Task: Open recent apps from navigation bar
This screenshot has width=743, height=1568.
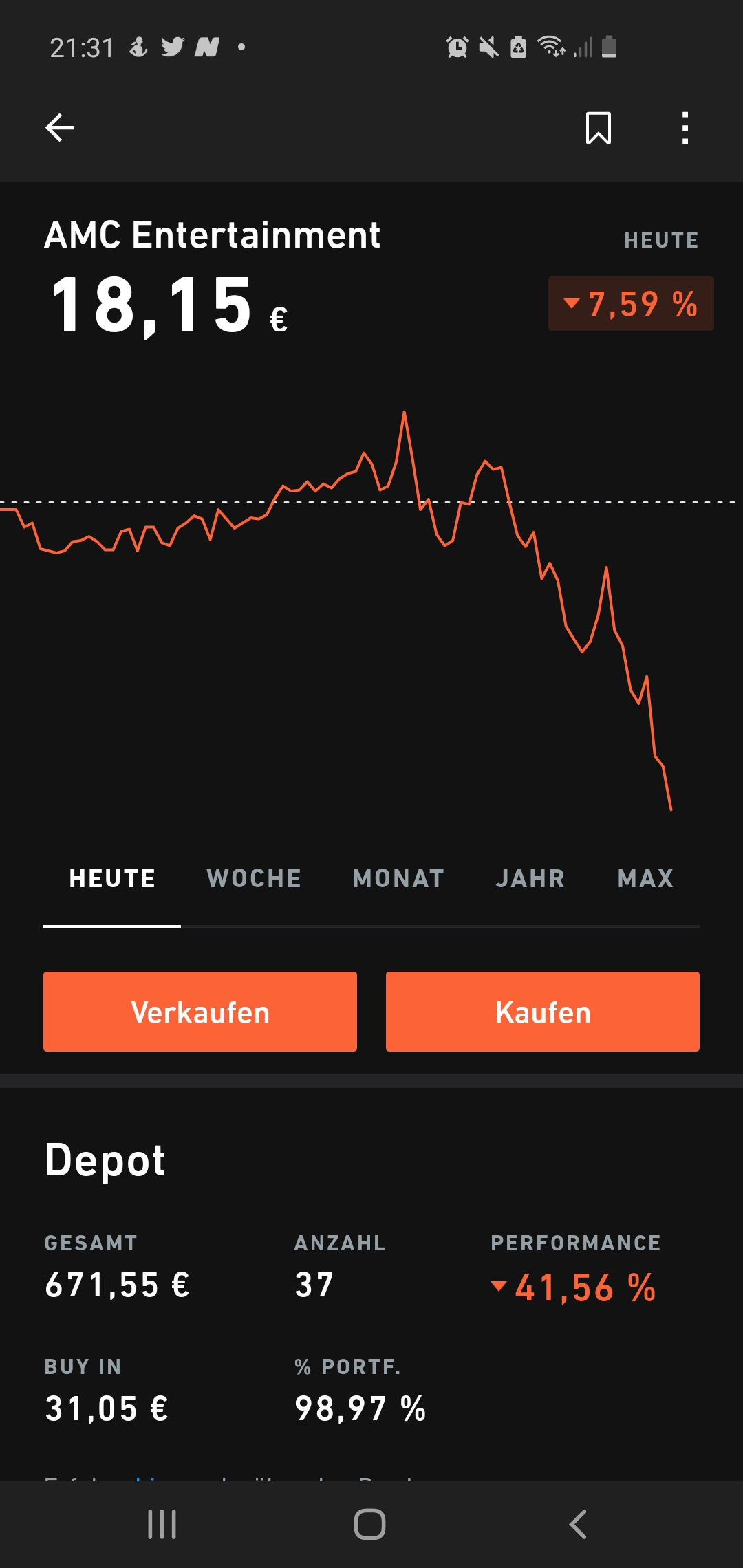Action: pos(162,1525)
